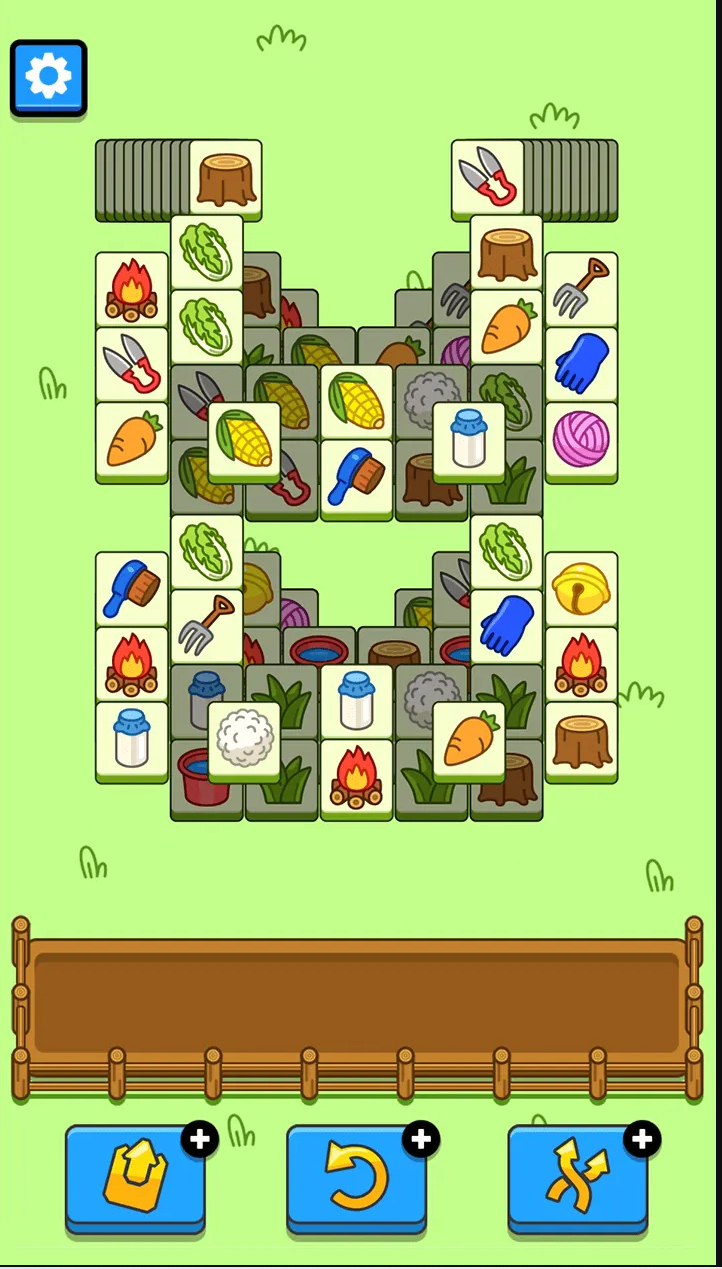The image size is (722, 1269).
Task: Take the pruning shears atop the right stack
Action: [x=488, y=178]
